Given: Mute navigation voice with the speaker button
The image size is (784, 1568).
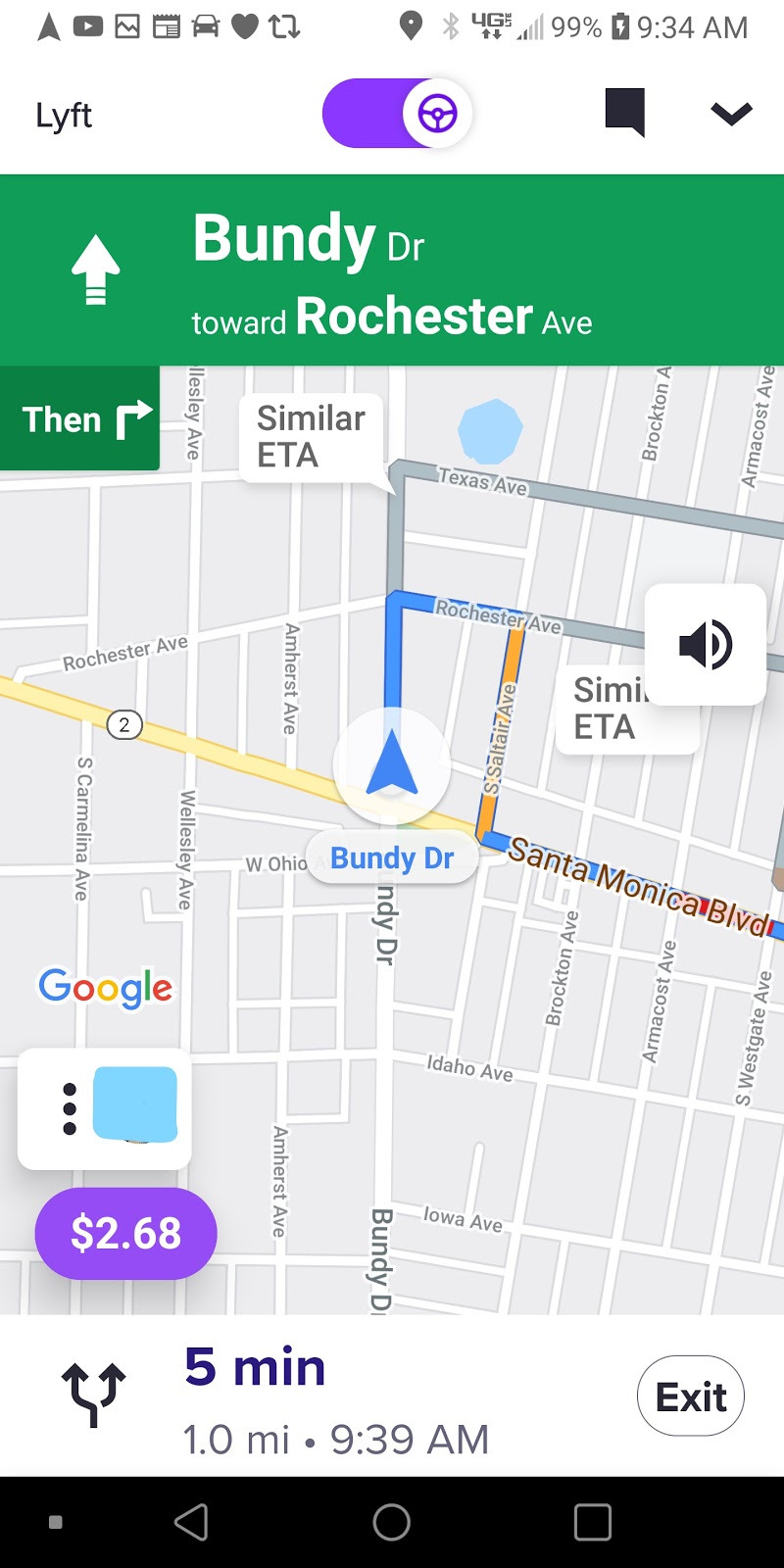Looking at the screenshot, I should (706, 645).
